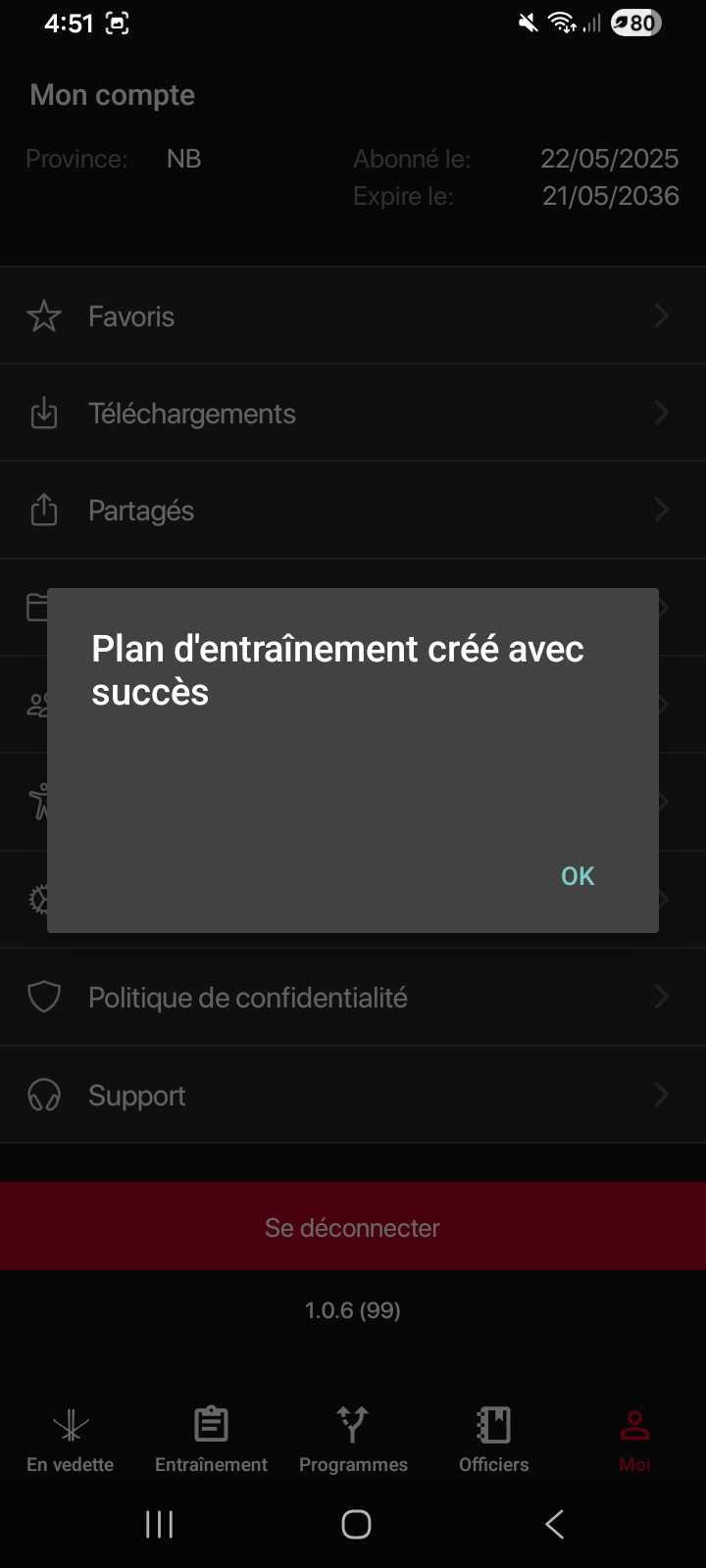Screen dimensions: 706x1568
Task: Expand Favoris using its chevron
Action: [x=661, y=316]
